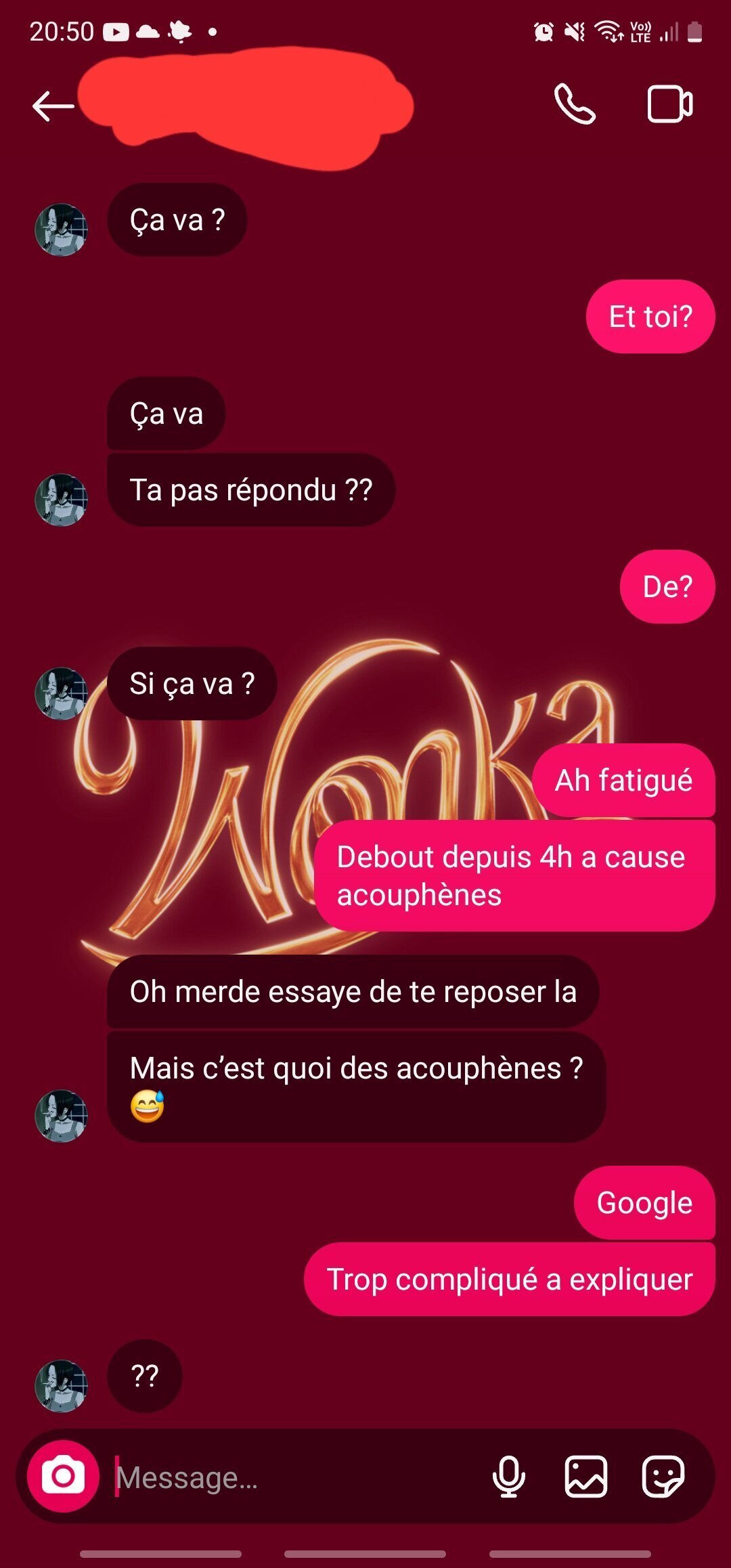Open the gallery image picker
This screenshot has height=1568, width=731.
(585, 1477)
